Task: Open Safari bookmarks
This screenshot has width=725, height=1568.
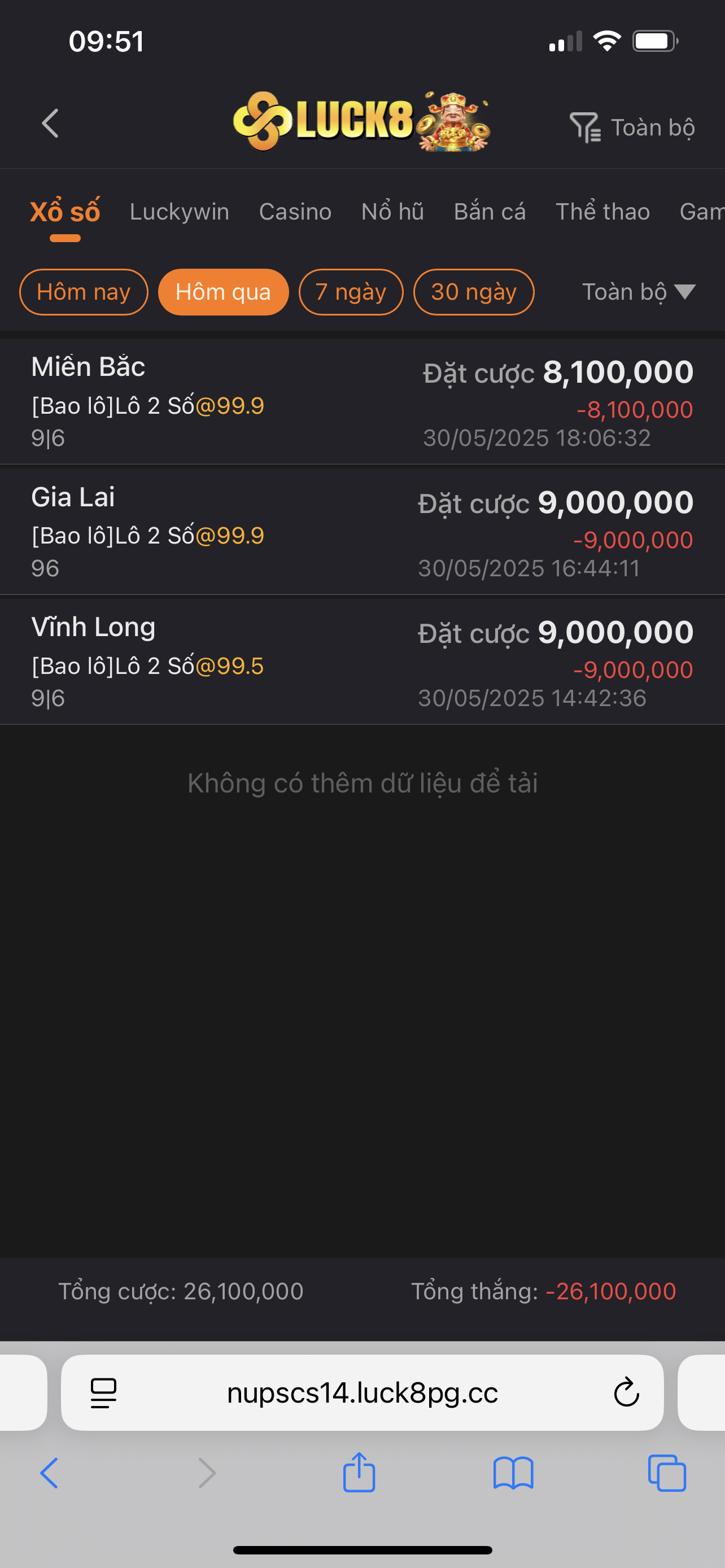Action: [x=513, y=1473]
